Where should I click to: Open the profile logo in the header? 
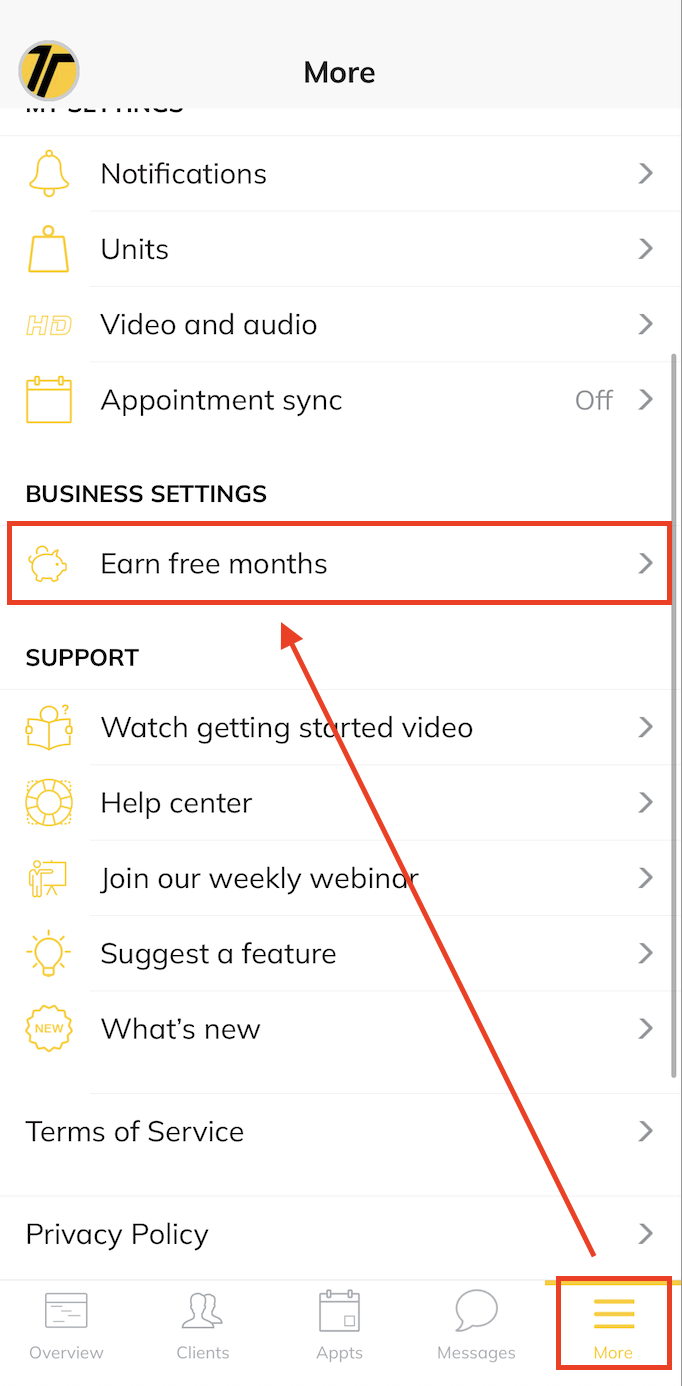[x=49, y=71]
